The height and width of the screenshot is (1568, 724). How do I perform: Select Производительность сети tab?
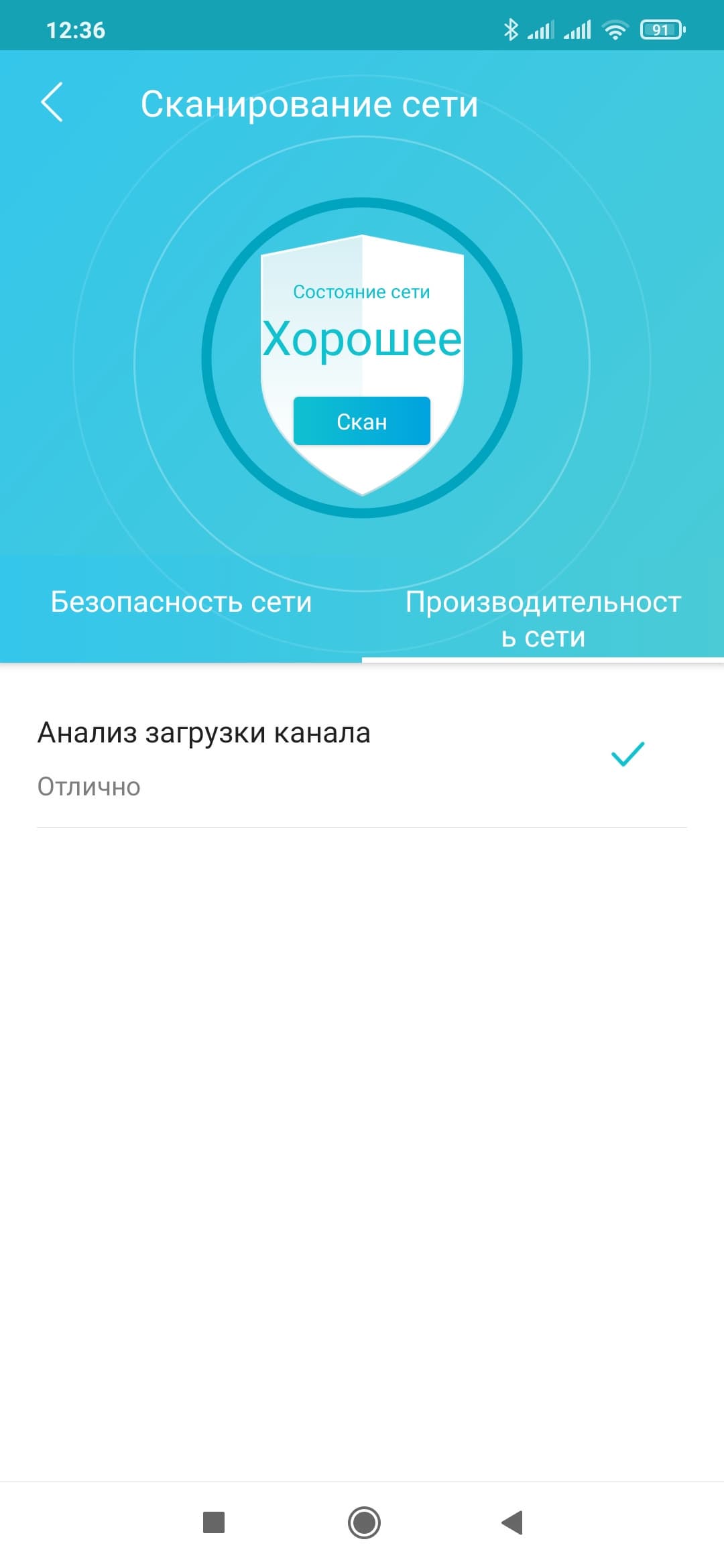coord(543,618)
